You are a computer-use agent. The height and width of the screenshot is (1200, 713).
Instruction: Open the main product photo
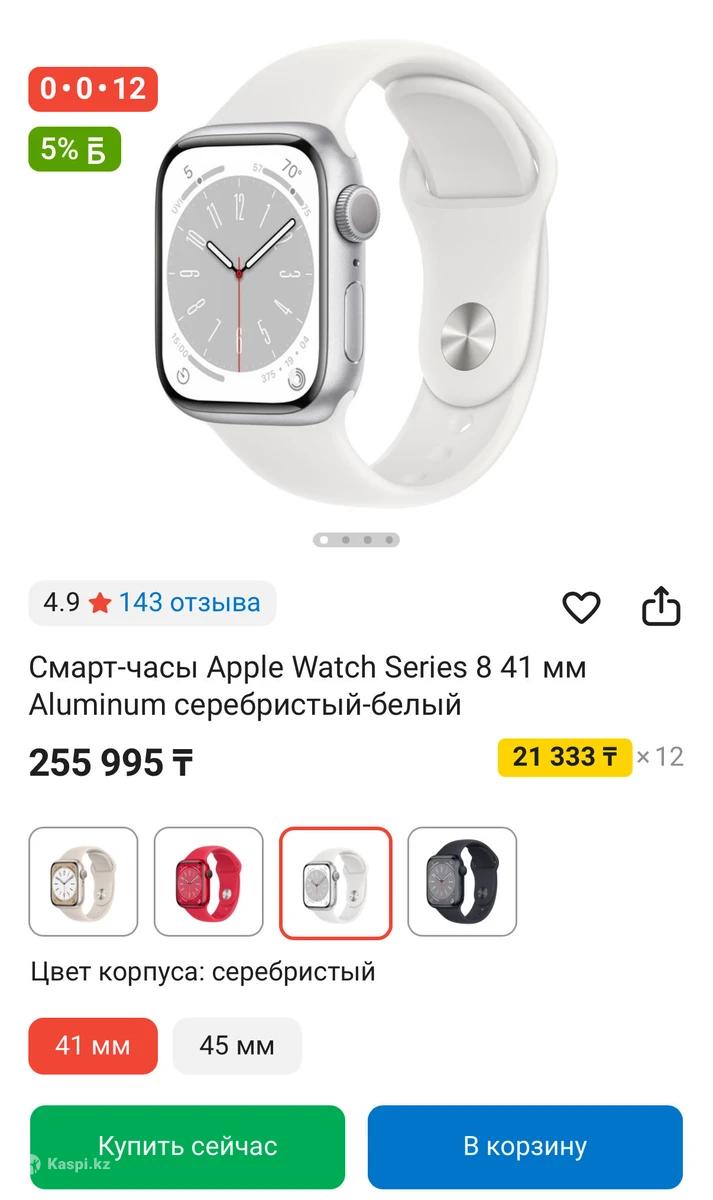(x=356, y=280)
